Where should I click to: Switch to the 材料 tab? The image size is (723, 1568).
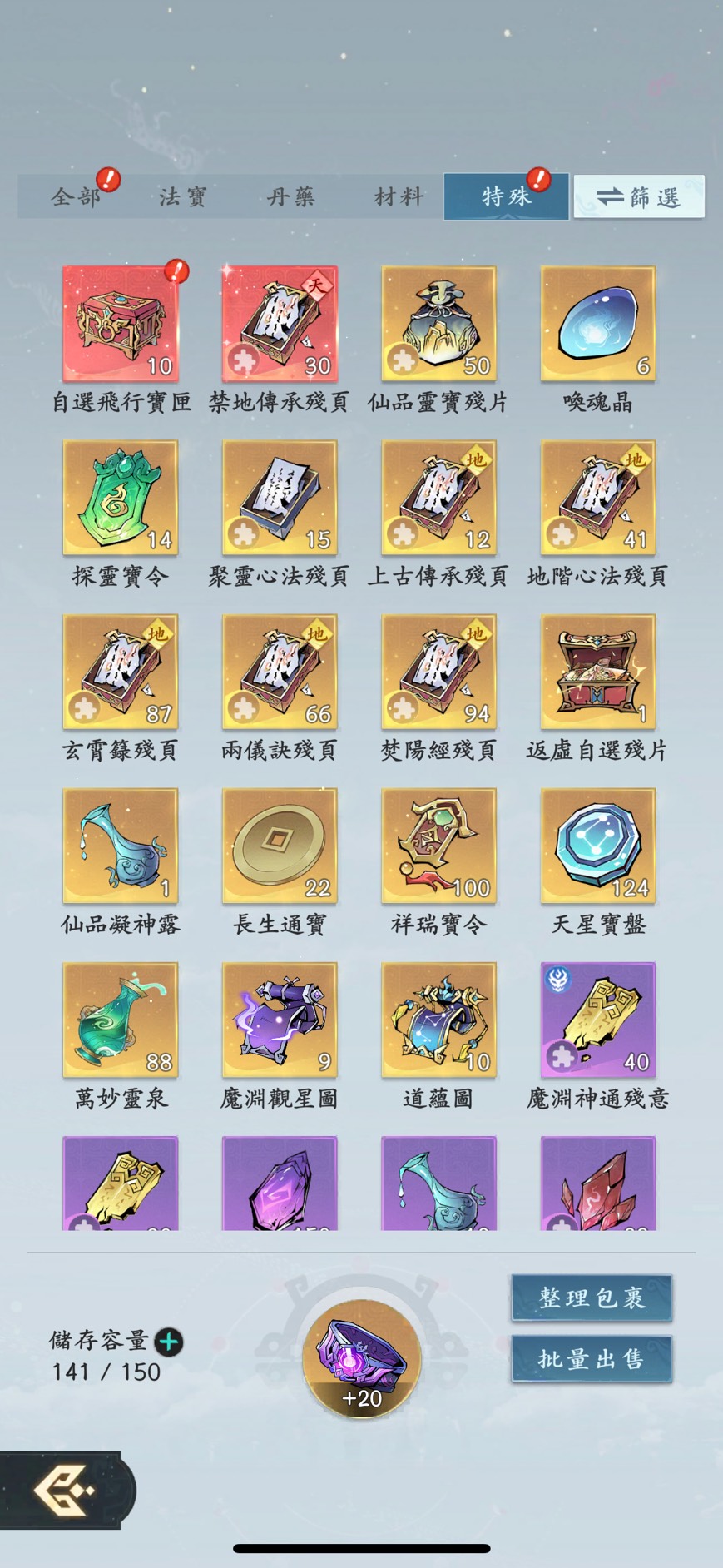pyautogui.click(x=399, y=197)
